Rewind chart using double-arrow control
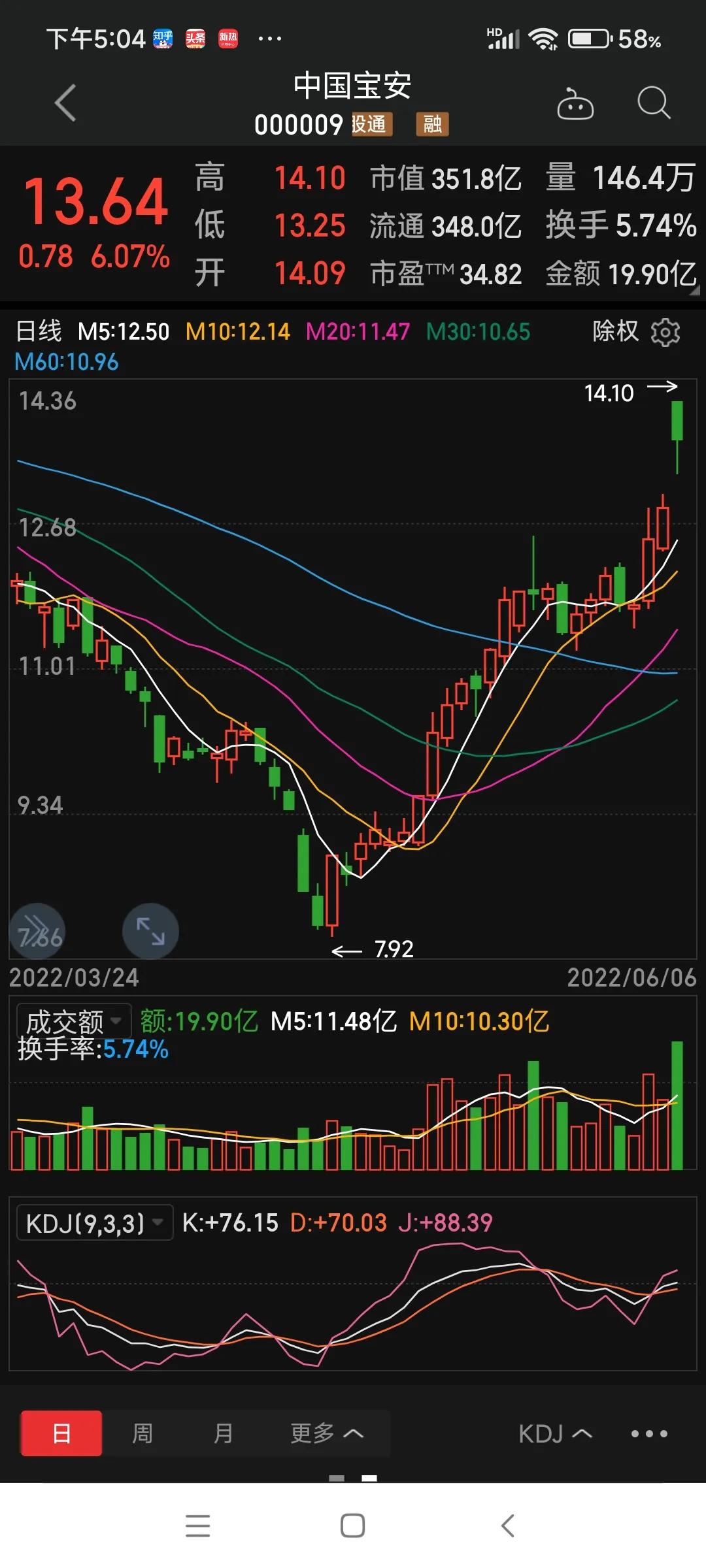 point(37,931)
